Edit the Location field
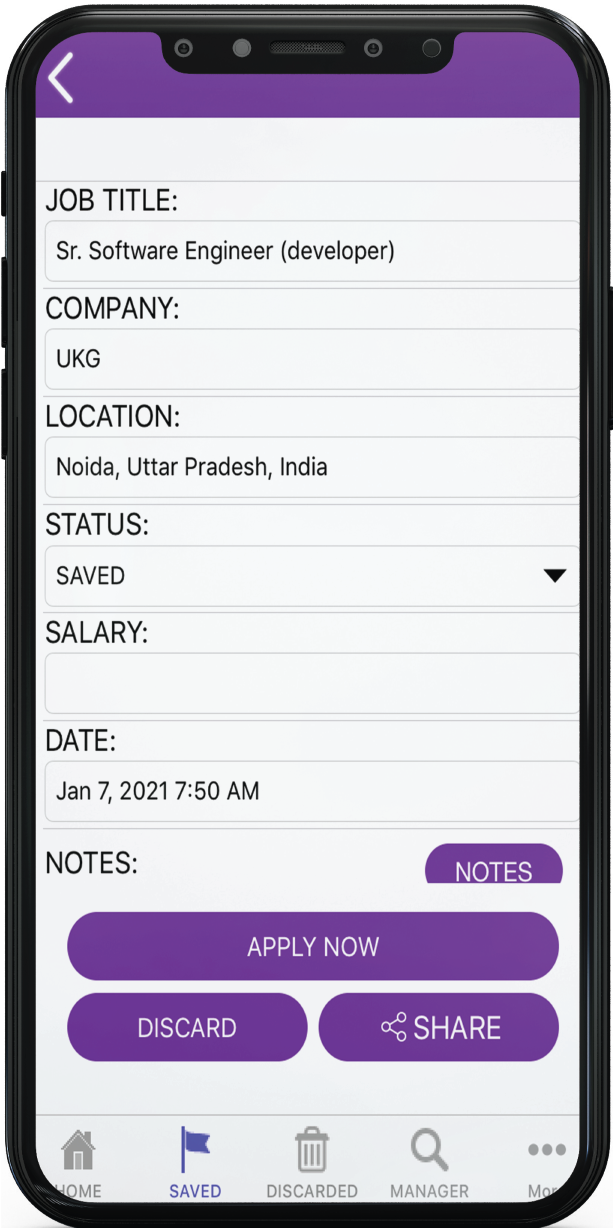 [x=311, y=467]
